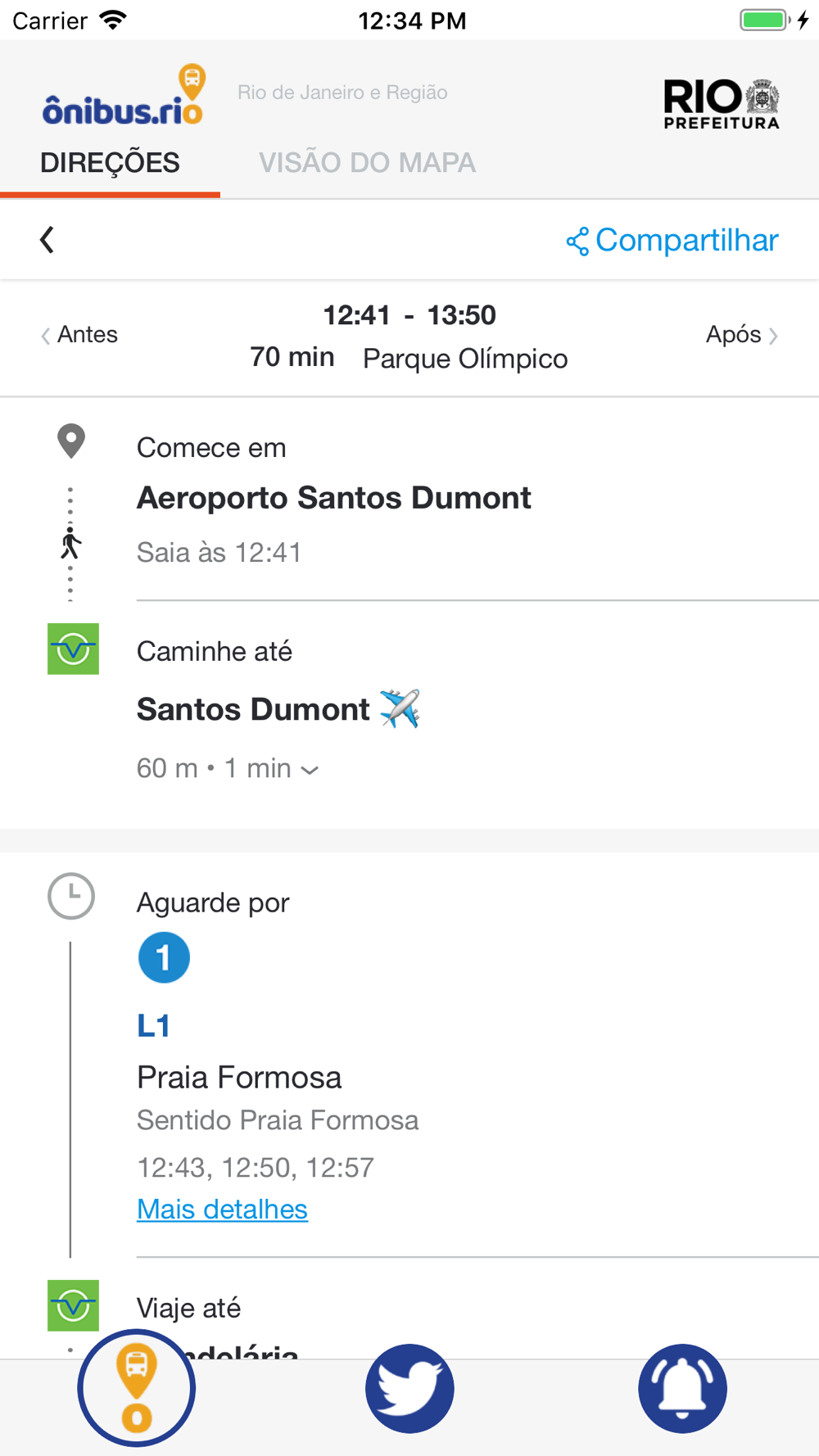Open the Mais detalhes link
The height and width of the screenshot is (1456, 819).
pyautogui.click(x=222, y=1209)
